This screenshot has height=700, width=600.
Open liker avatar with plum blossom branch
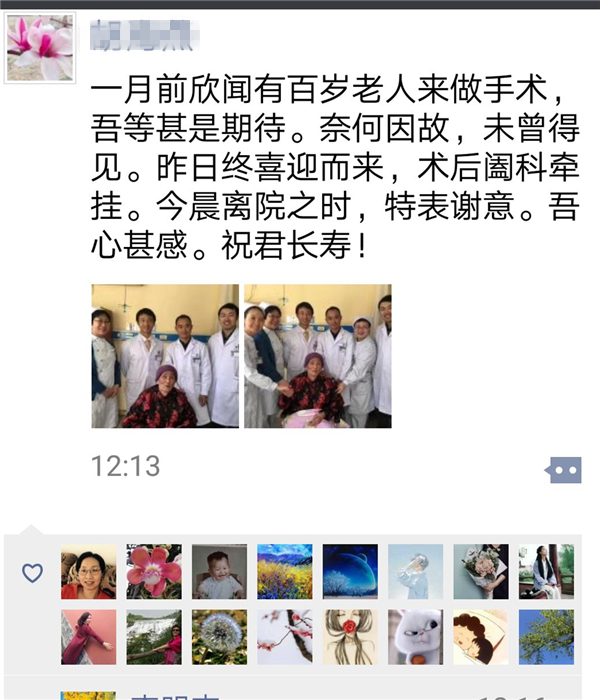285,637
